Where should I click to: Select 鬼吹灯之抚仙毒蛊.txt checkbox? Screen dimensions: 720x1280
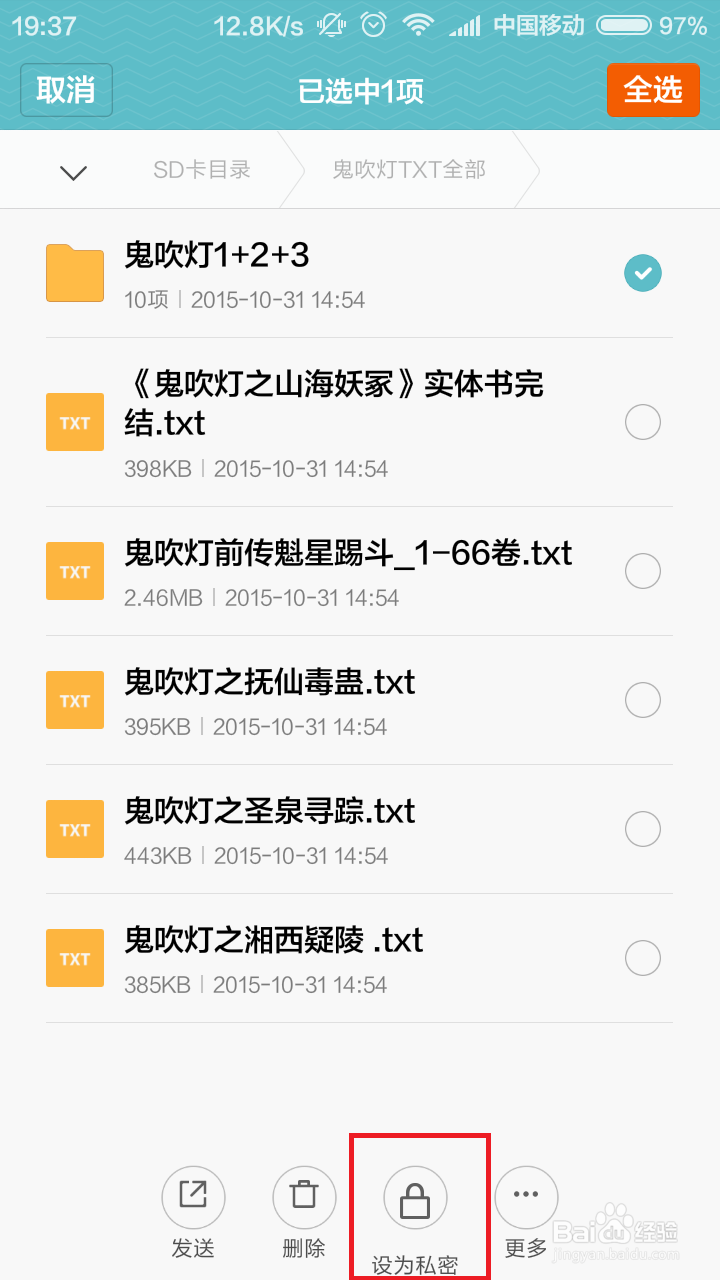643,700
